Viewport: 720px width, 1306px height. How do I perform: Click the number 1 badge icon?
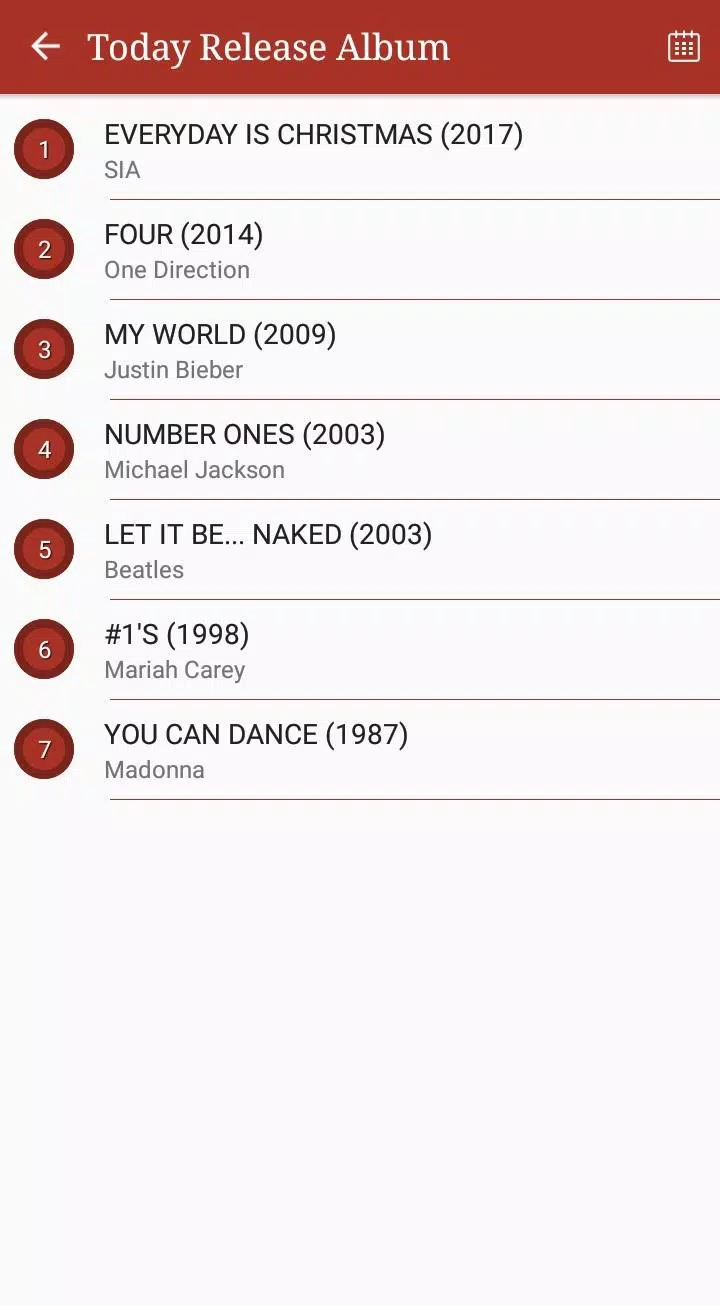coord(44,149)
